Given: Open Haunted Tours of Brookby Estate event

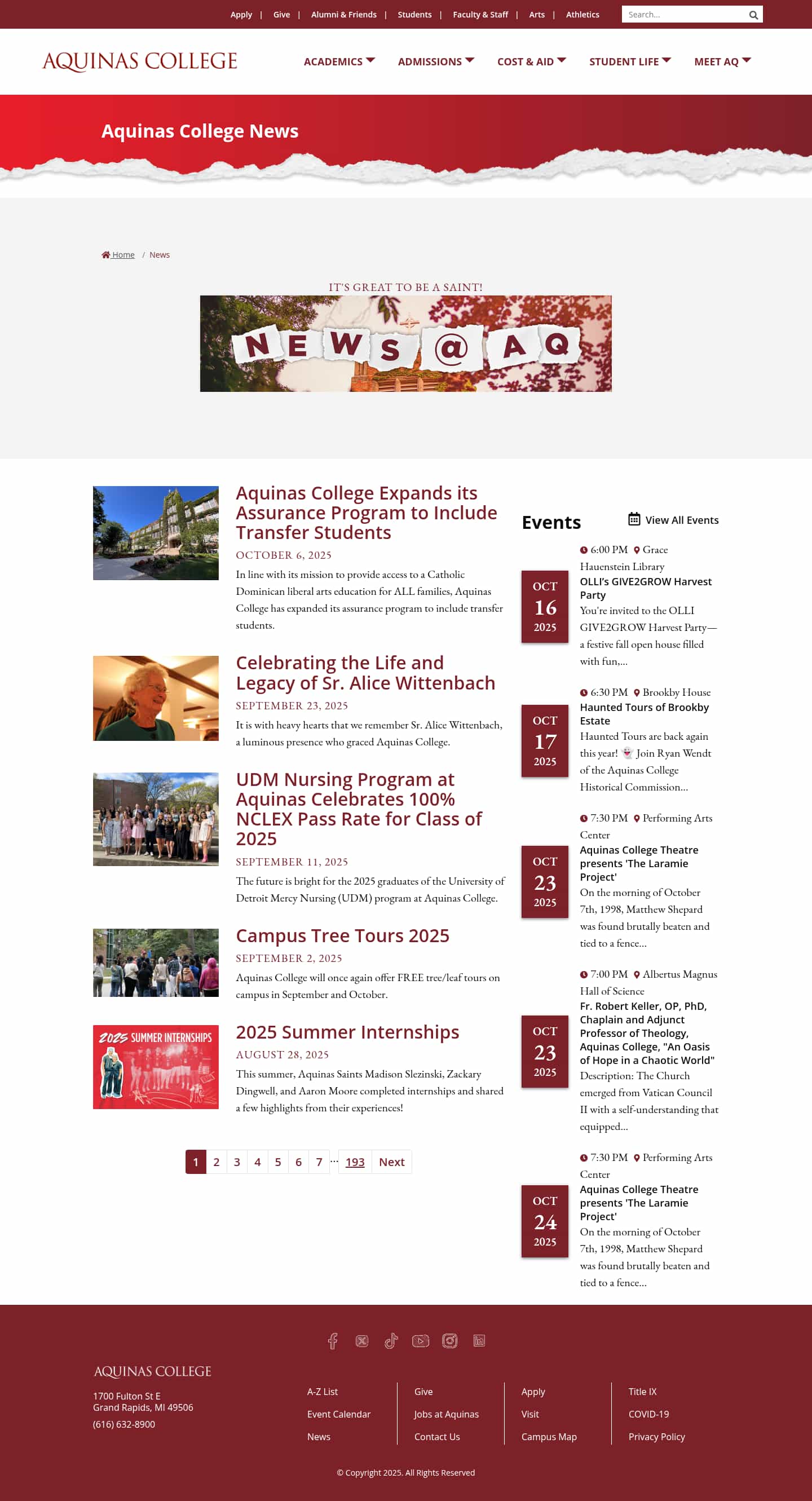Looking at the screenshot, I should tap(643, 714).
